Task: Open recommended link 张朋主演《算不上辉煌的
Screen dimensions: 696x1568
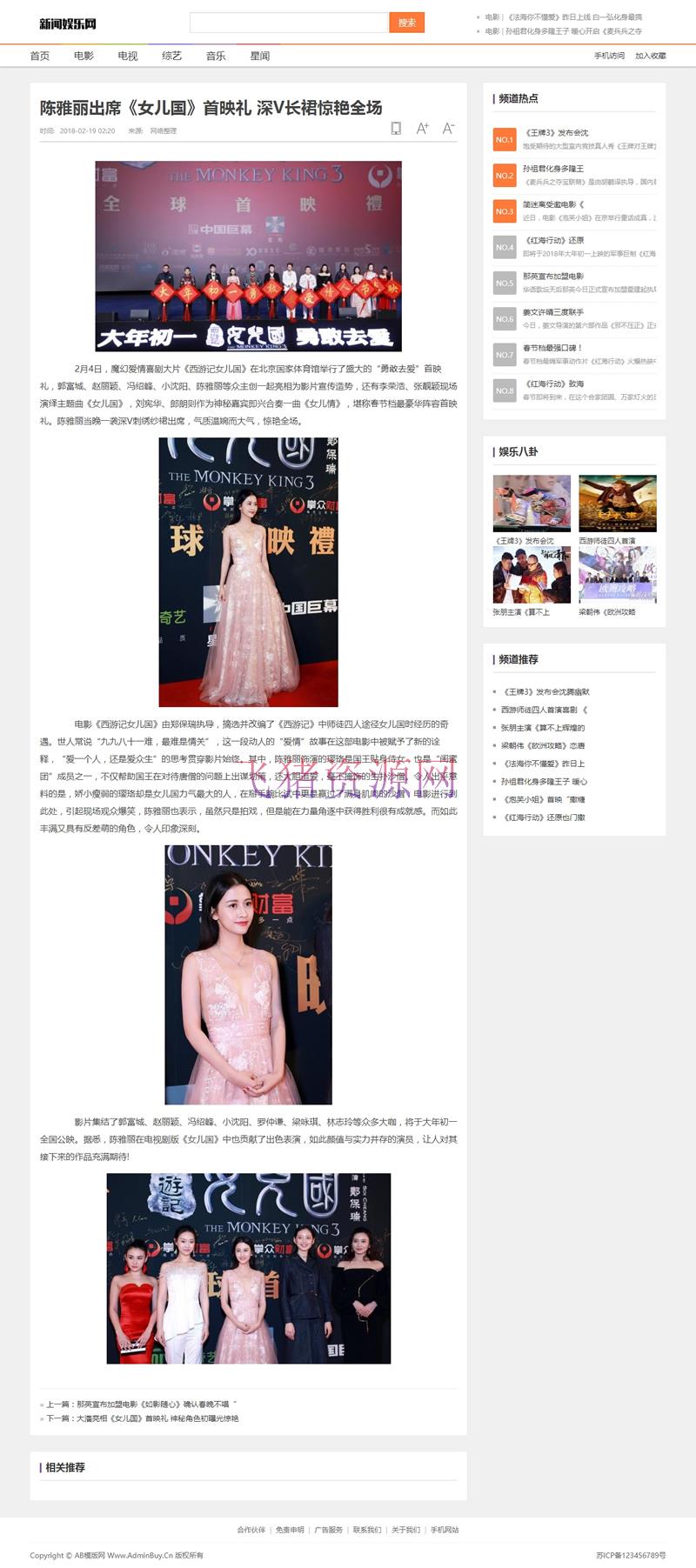Action: pyautogui.click(x=543, y=728)
